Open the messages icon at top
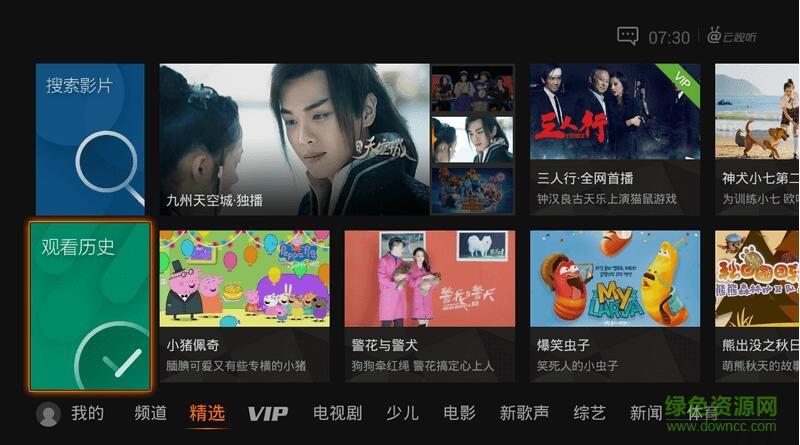This screenshot has width=800, height=445. pos(627,37)
